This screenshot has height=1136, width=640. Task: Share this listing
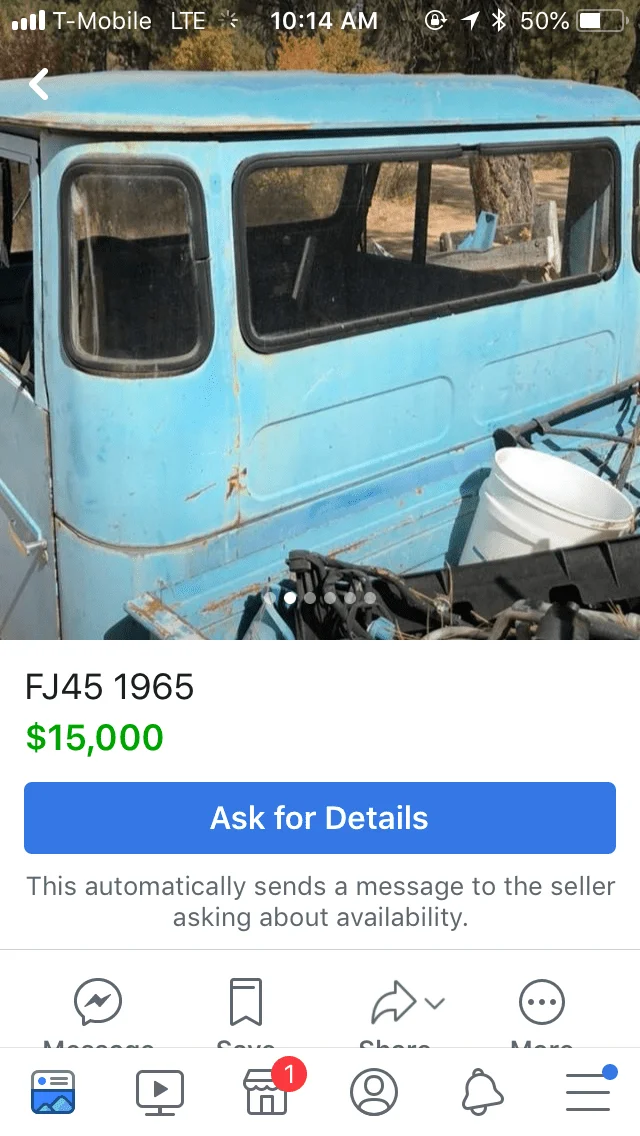pos(394,1004)
